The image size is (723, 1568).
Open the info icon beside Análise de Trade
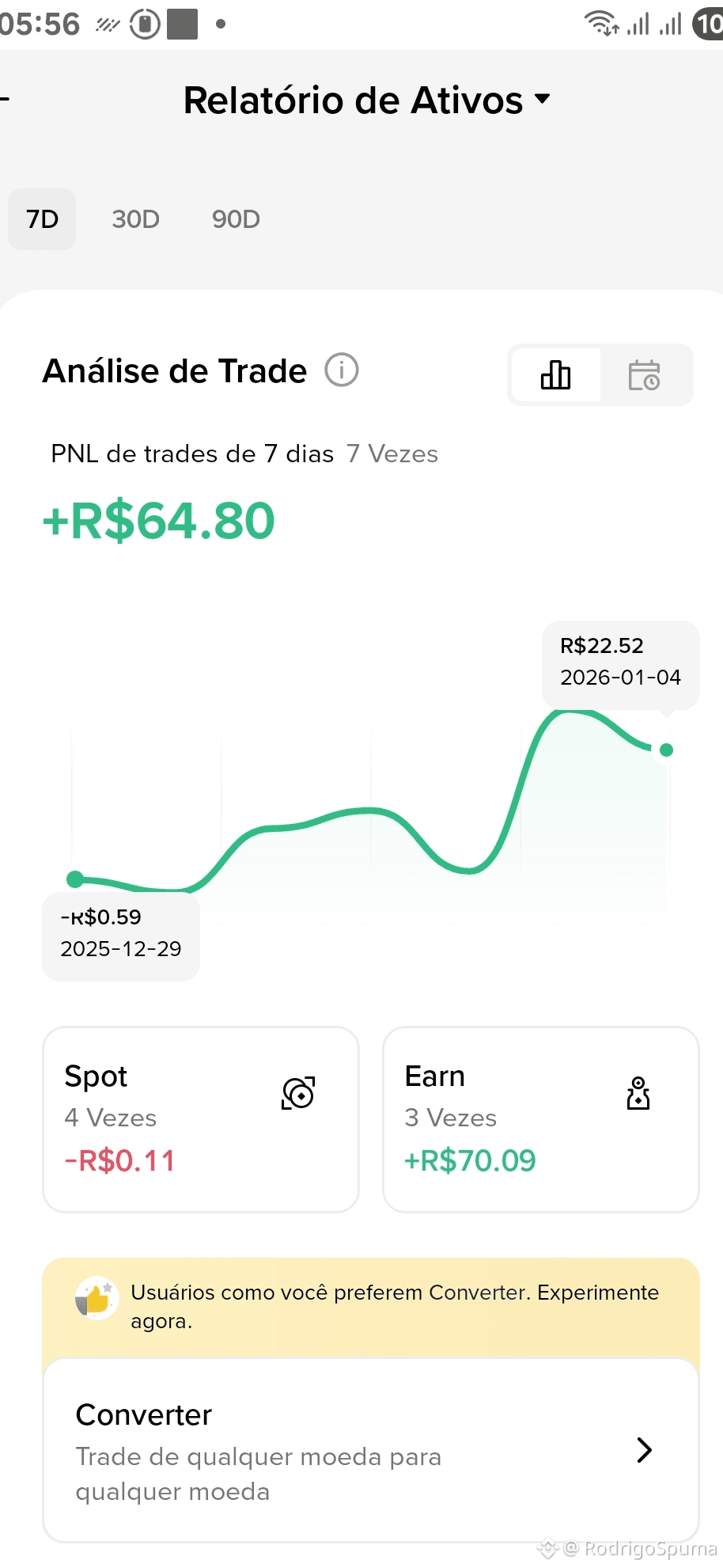click(x=342, y=370)
